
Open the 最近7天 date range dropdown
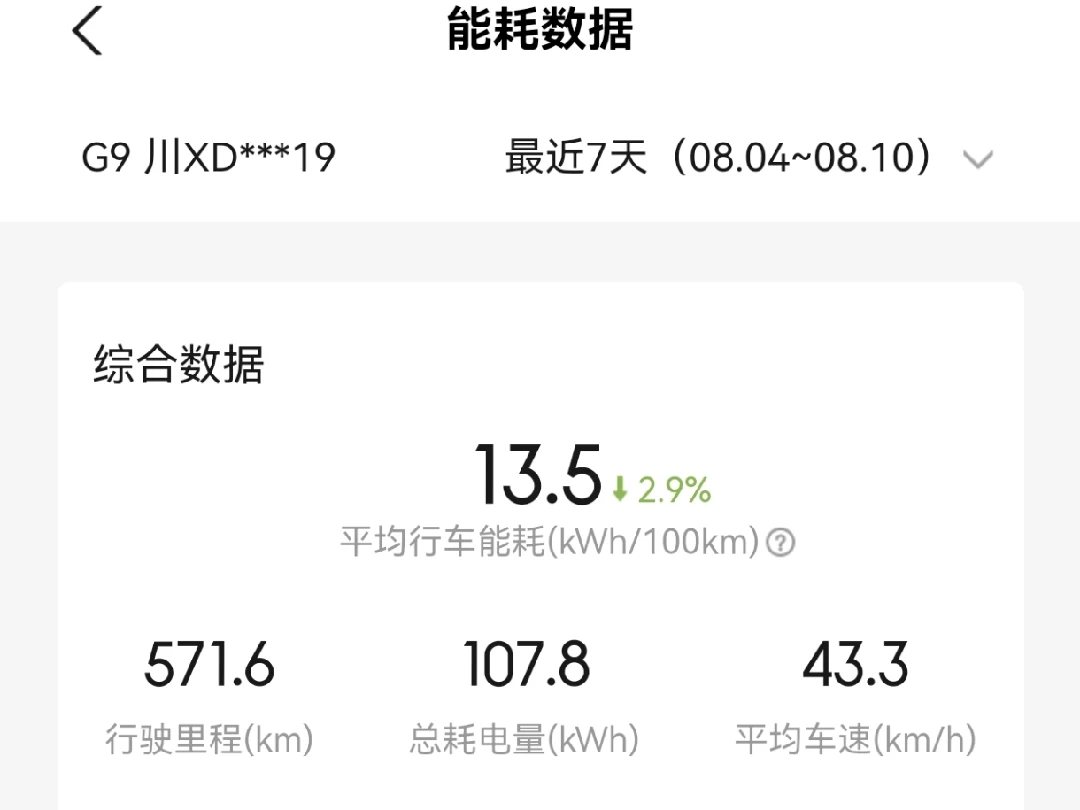tap(749, 158)
